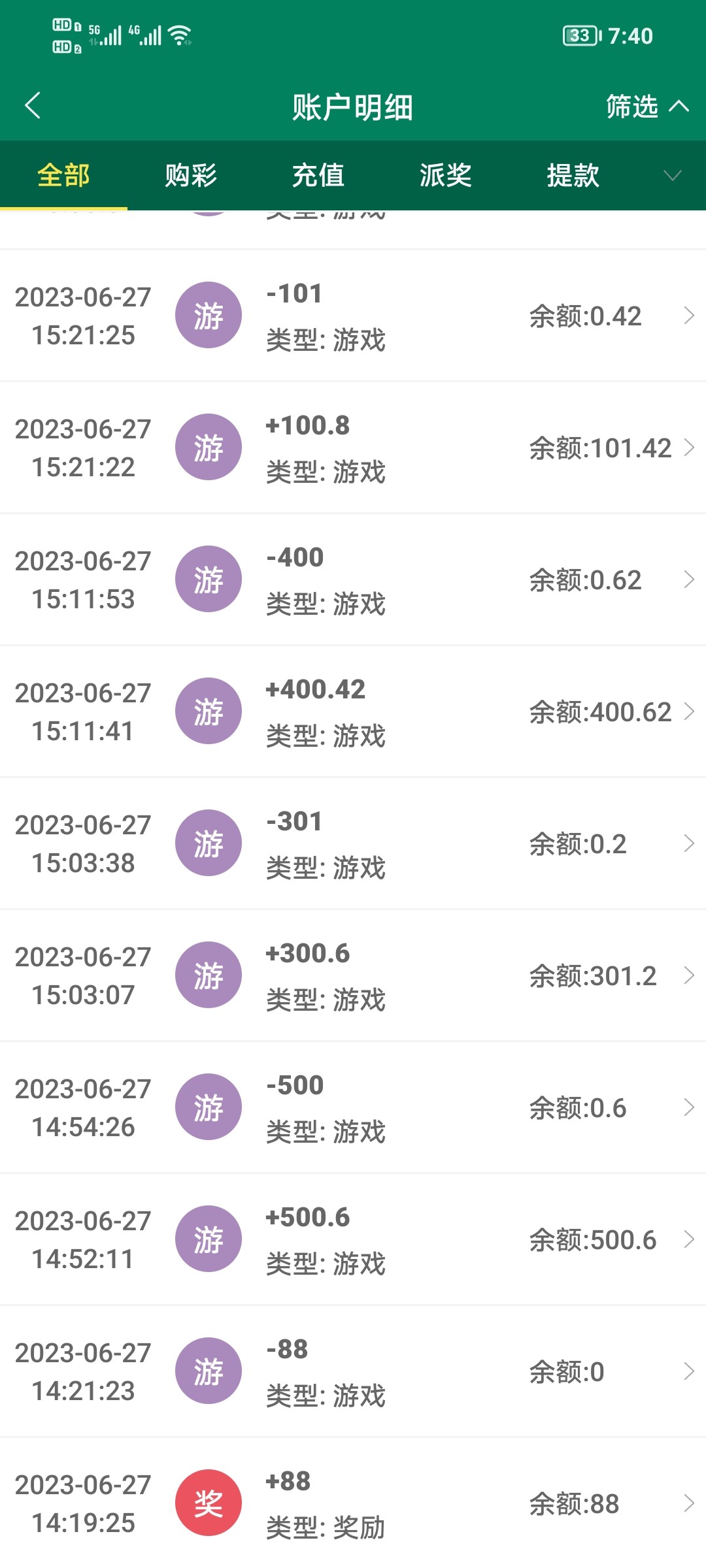Viewport: 706px width, 1568px height.
Task: View the -88 transaction at 14:21:23
Action: pyautogui.click(x=353, y=1372)
